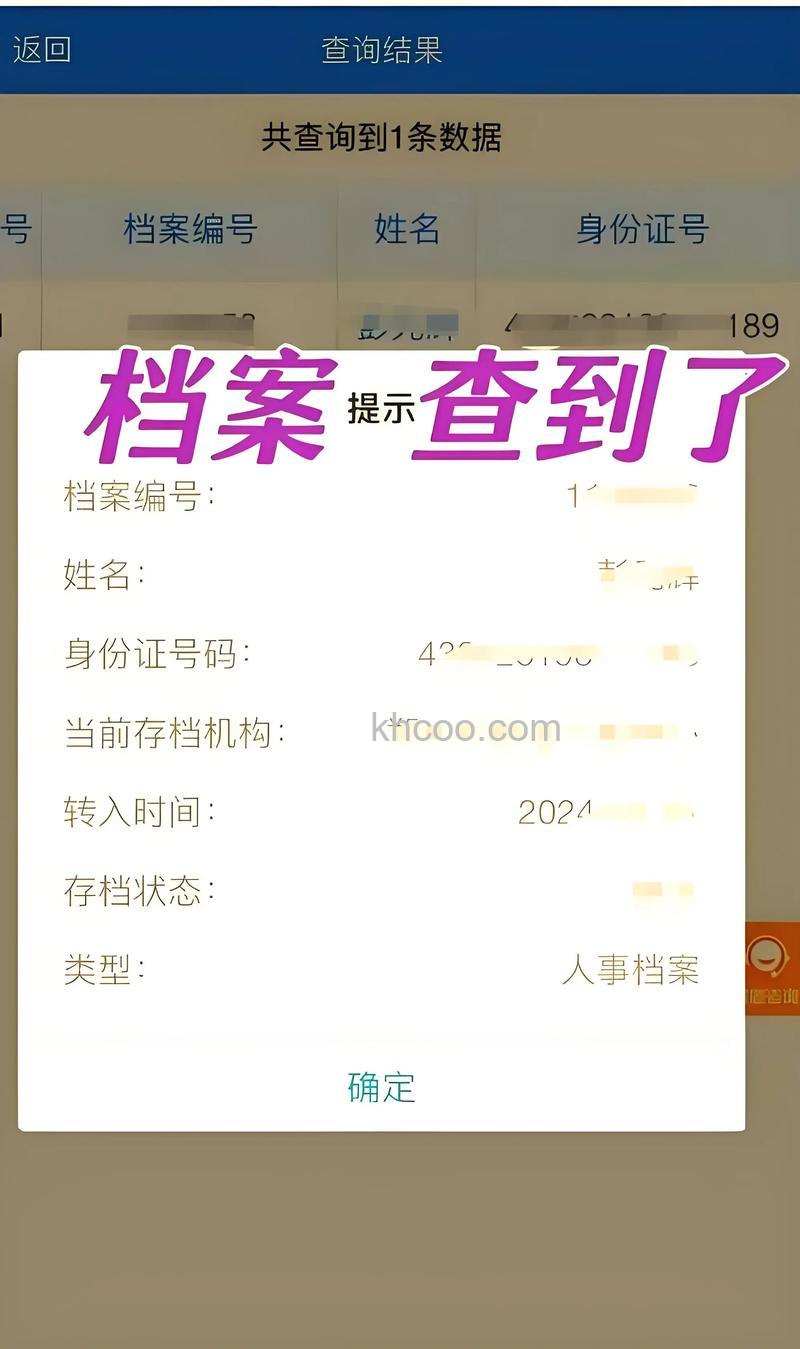Screen dimensions: 800x1349
Task: Tap the 查询结果 title bar text
Action: click(380, 48)
